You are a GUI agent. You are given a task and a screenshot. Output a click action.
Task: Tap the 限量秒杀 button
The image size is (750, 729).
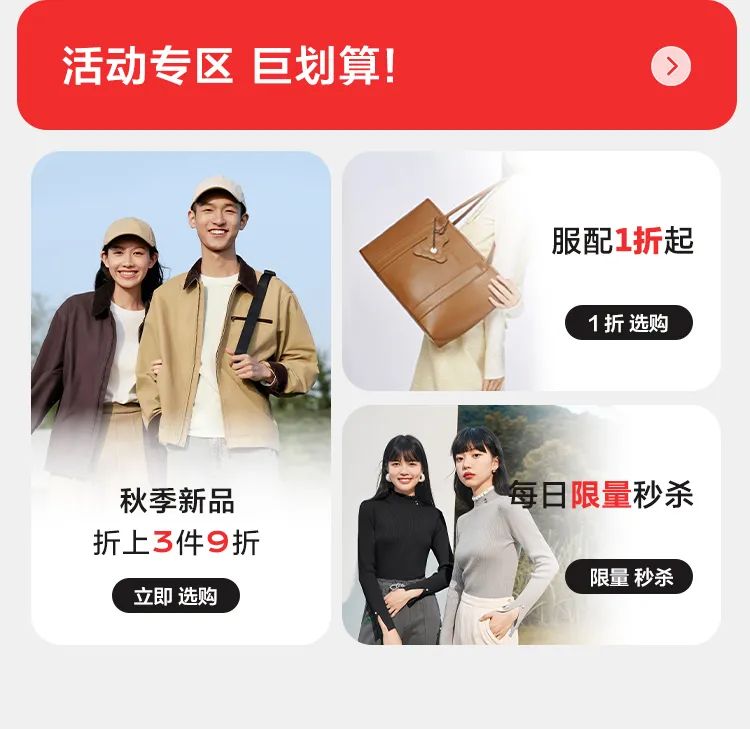(x=628, y=577)
